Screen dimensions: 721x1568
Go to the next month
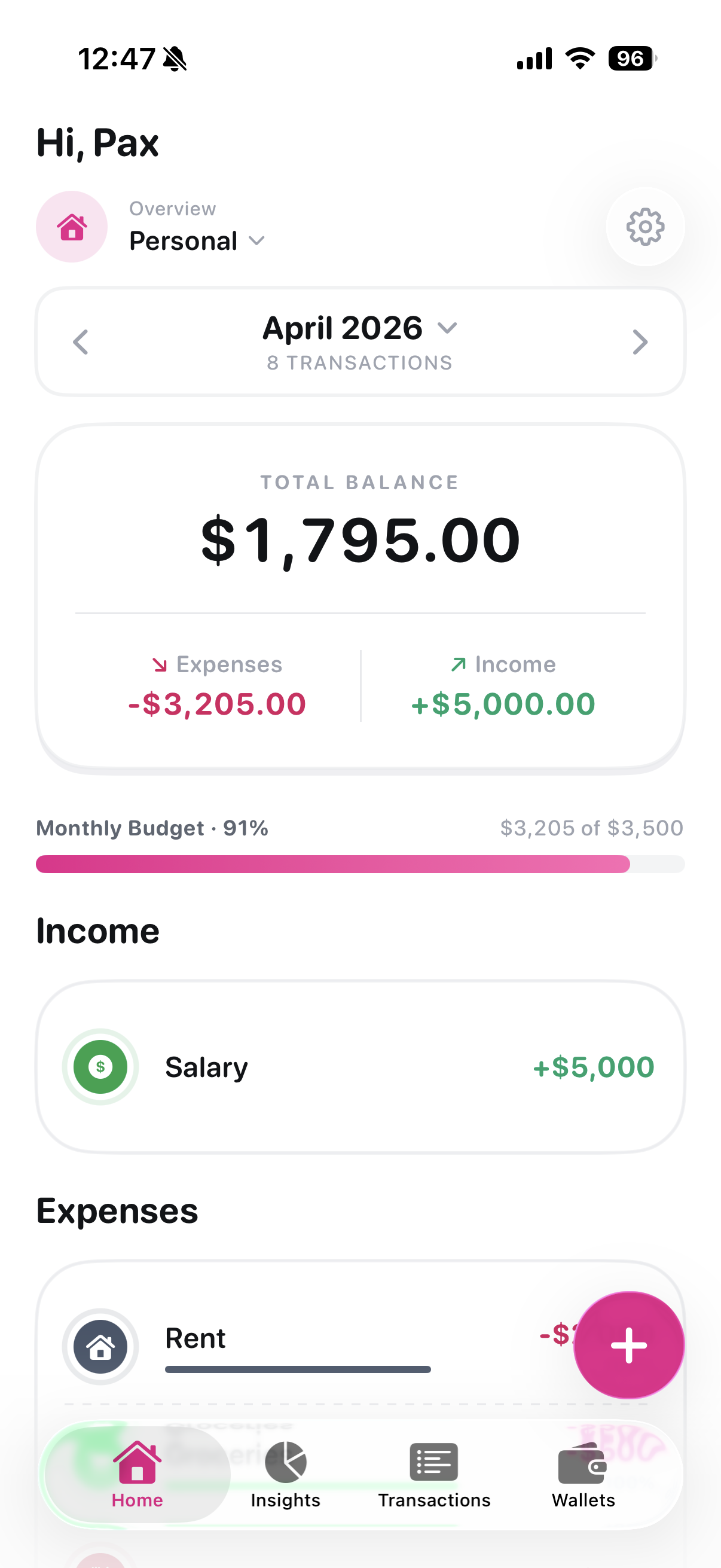640,342
